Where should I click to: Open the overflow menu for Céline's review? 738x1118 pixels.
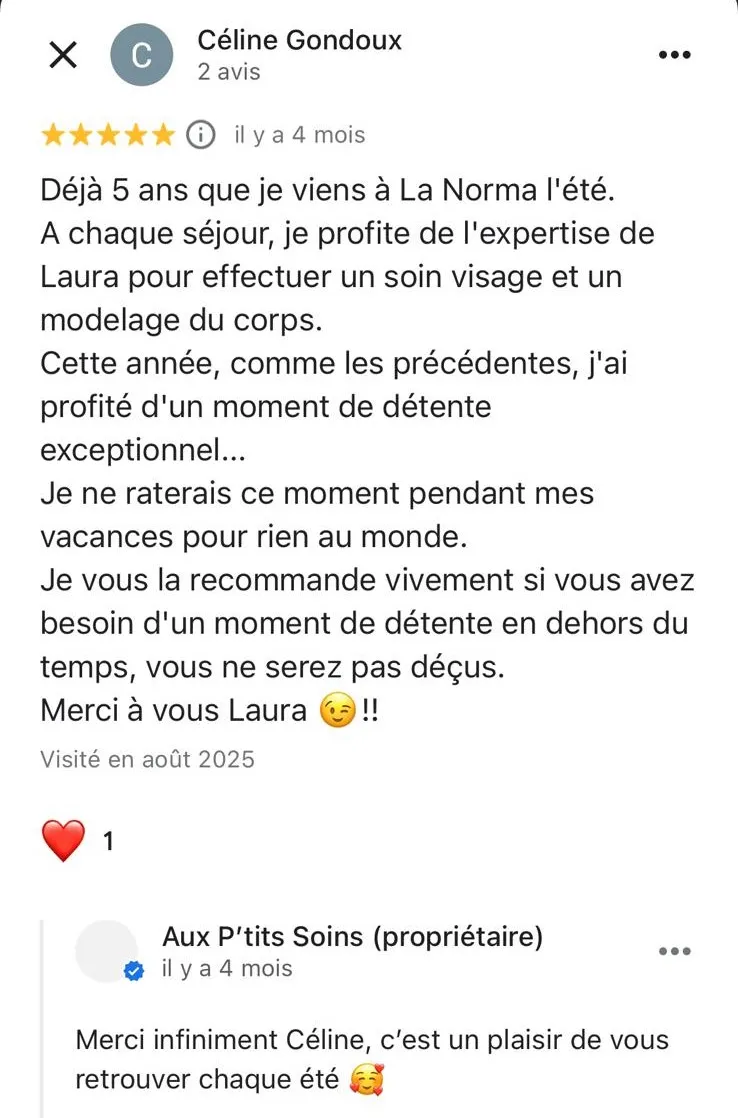(675, 55)
